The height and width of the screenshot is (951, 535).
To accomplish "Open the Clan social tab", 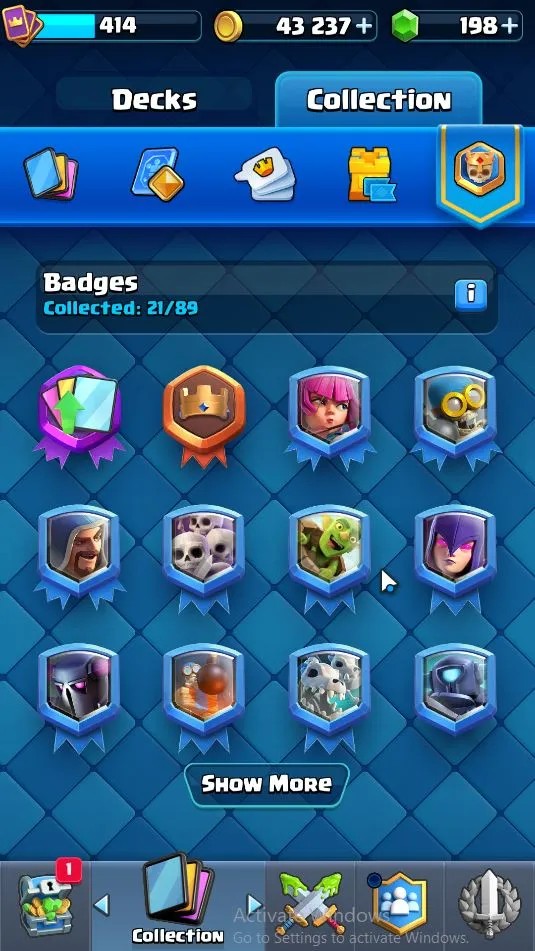I will [399, 904].
